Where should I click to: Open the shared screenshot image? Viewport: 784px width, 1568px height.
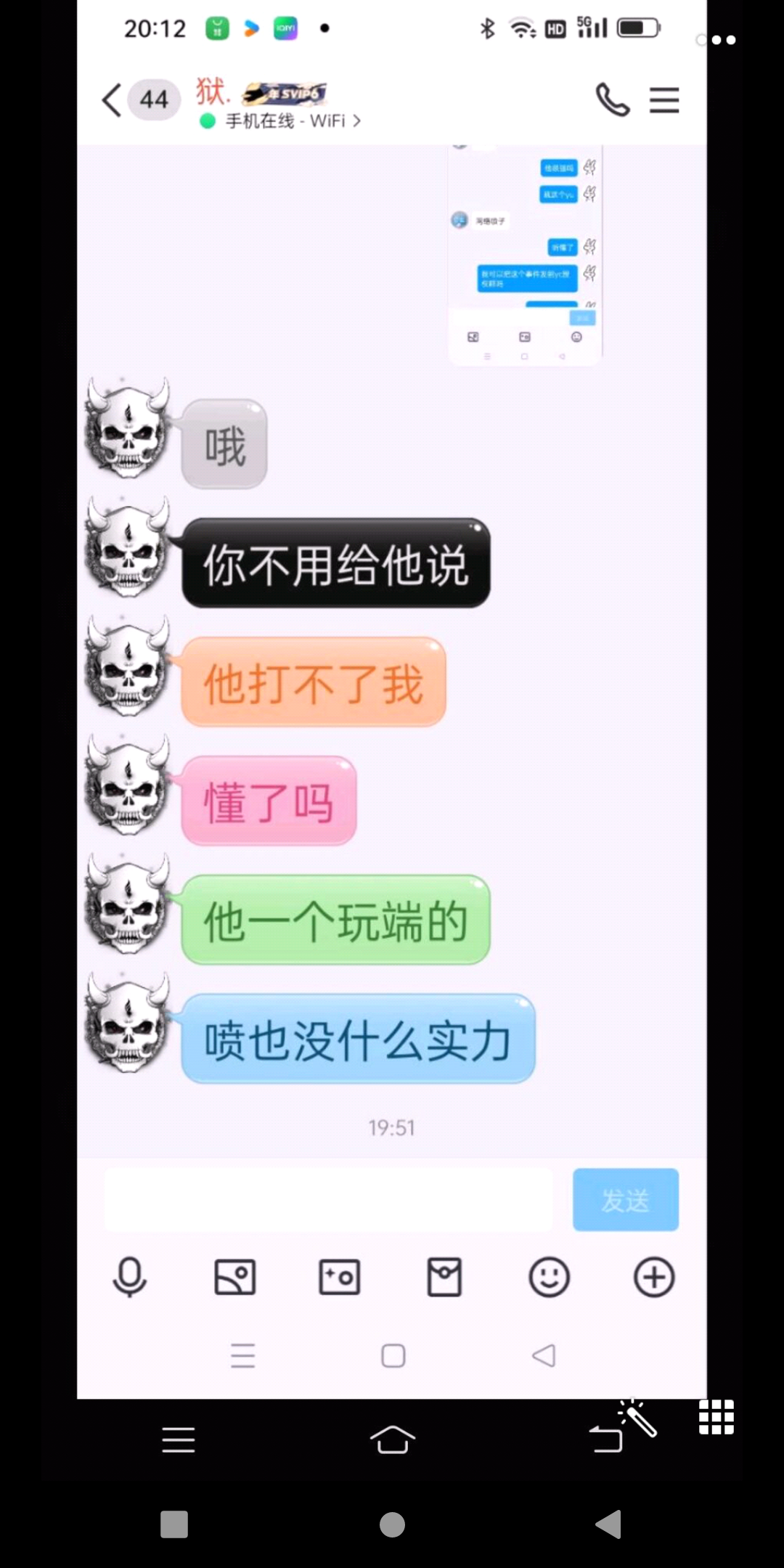point(525,254)
